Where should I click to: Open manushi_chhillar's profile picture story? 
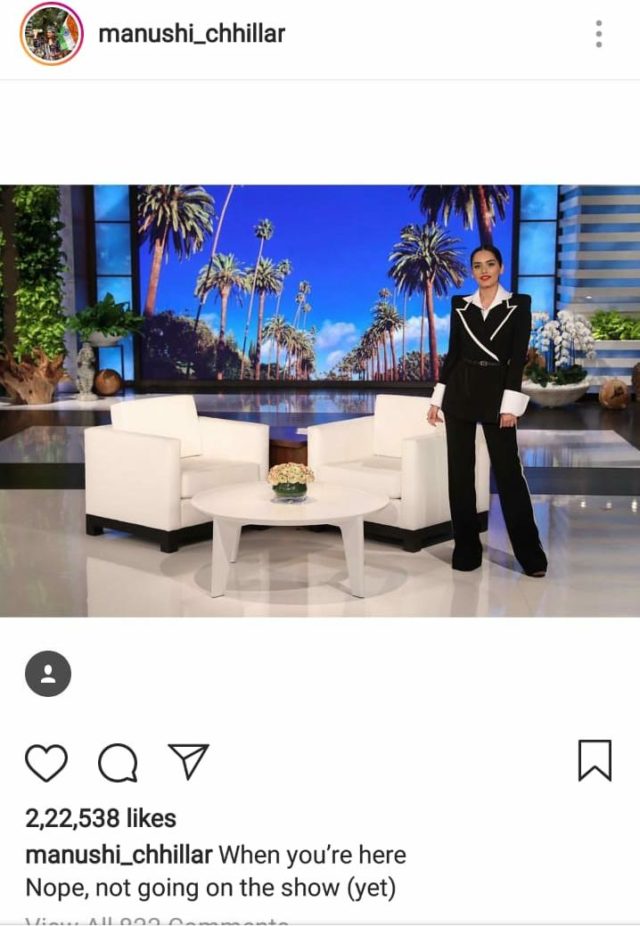pos(51,34)
